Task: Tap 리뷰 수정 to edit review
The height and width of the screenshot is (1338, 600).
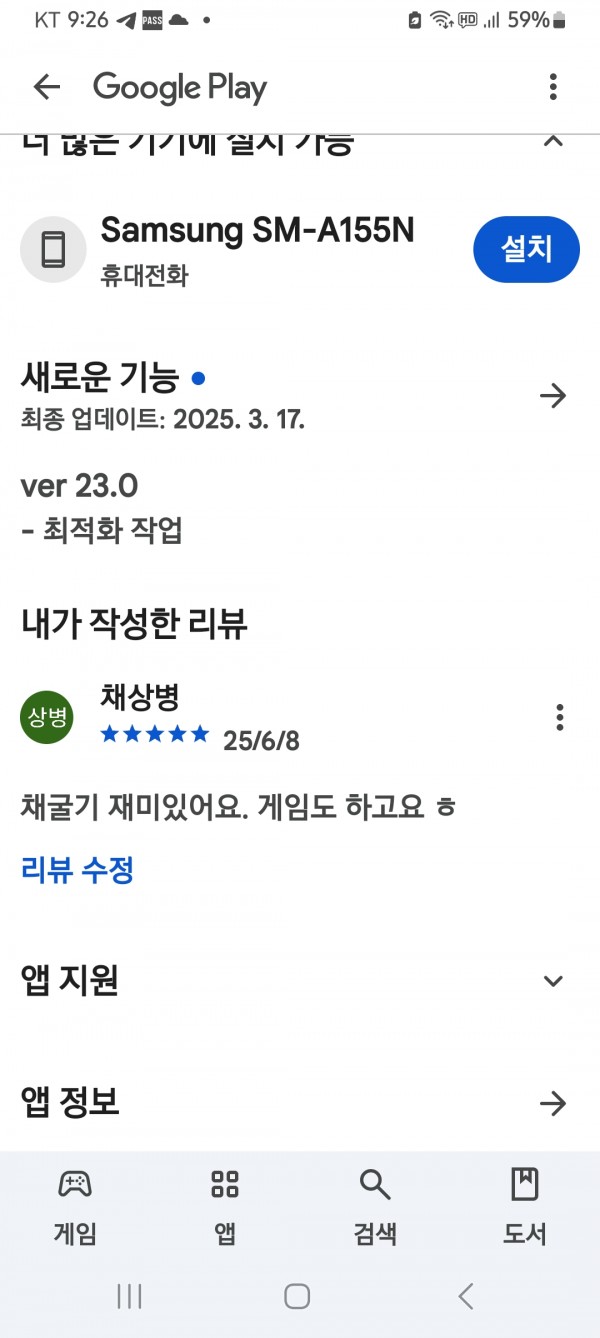Action: tap(77, 869)
